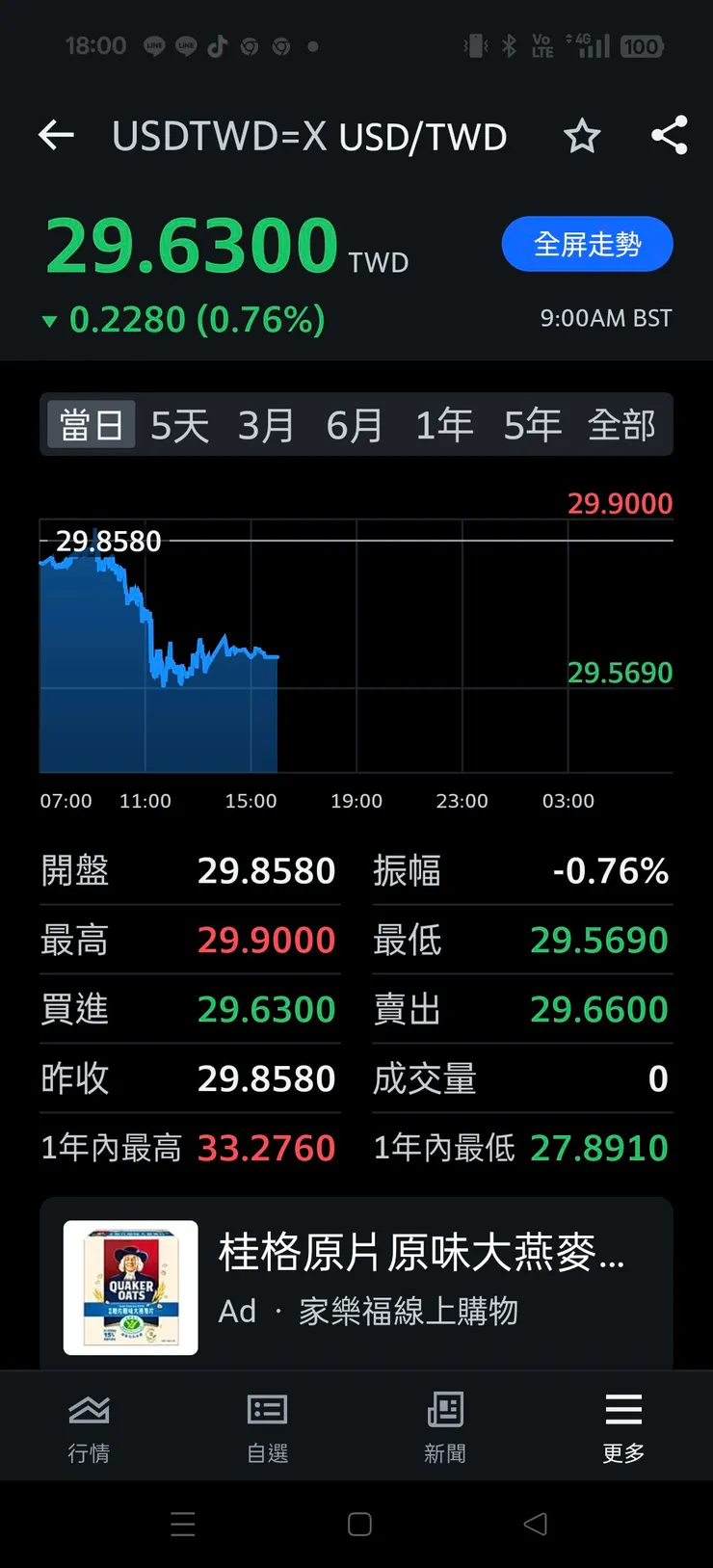713x1568 pixels.
Task: Show the 全部 all-time chart
Action: 621,424
